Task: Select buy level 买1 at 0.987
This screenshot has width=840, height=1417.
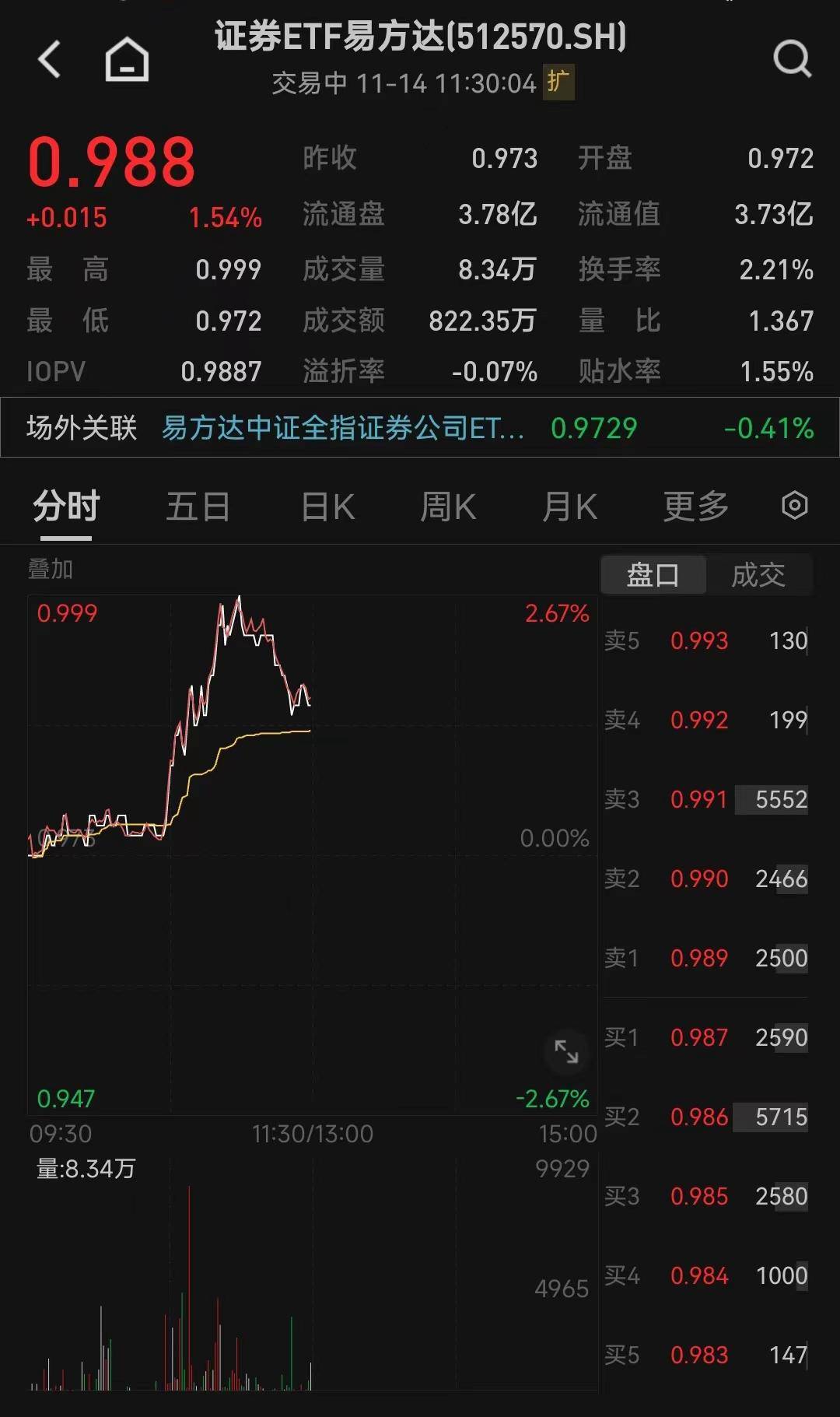Action: click(700, 1038)
